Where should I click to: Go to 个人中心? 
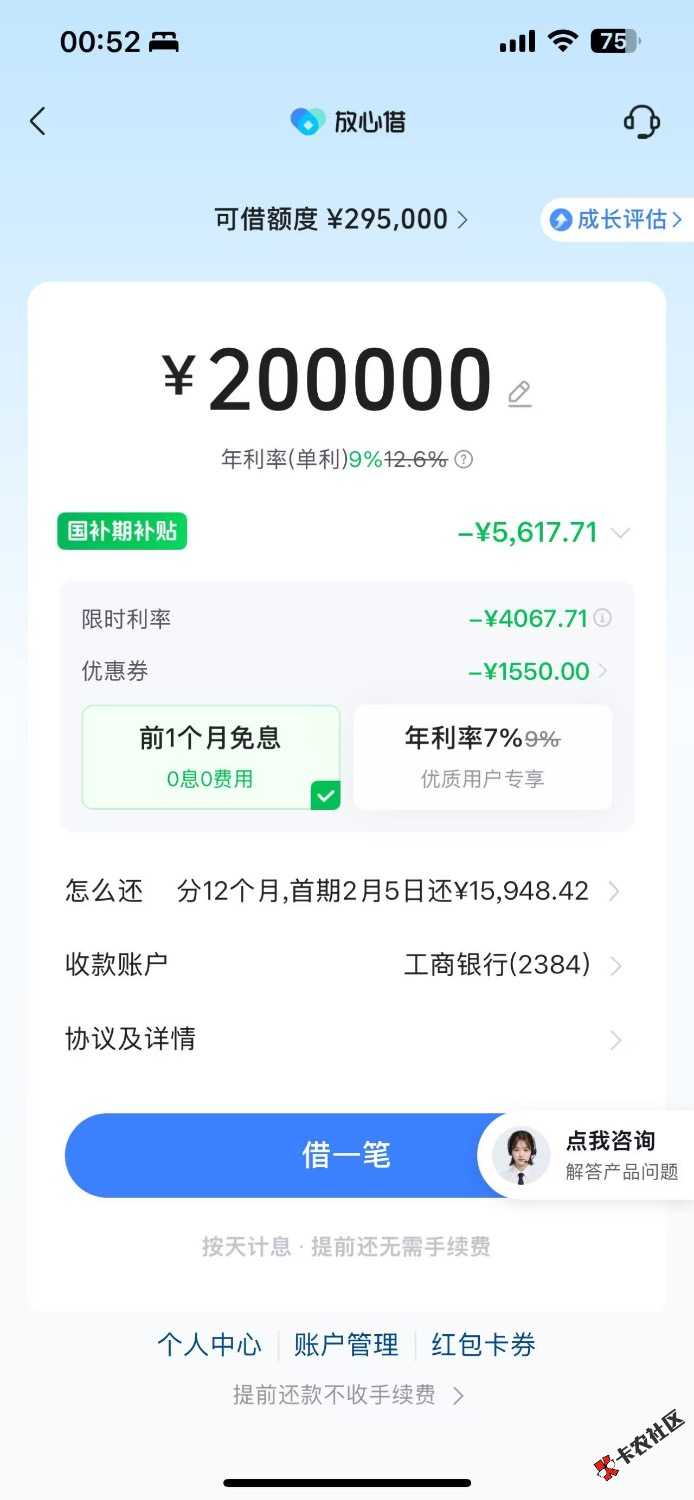[x=209, y=1345]
